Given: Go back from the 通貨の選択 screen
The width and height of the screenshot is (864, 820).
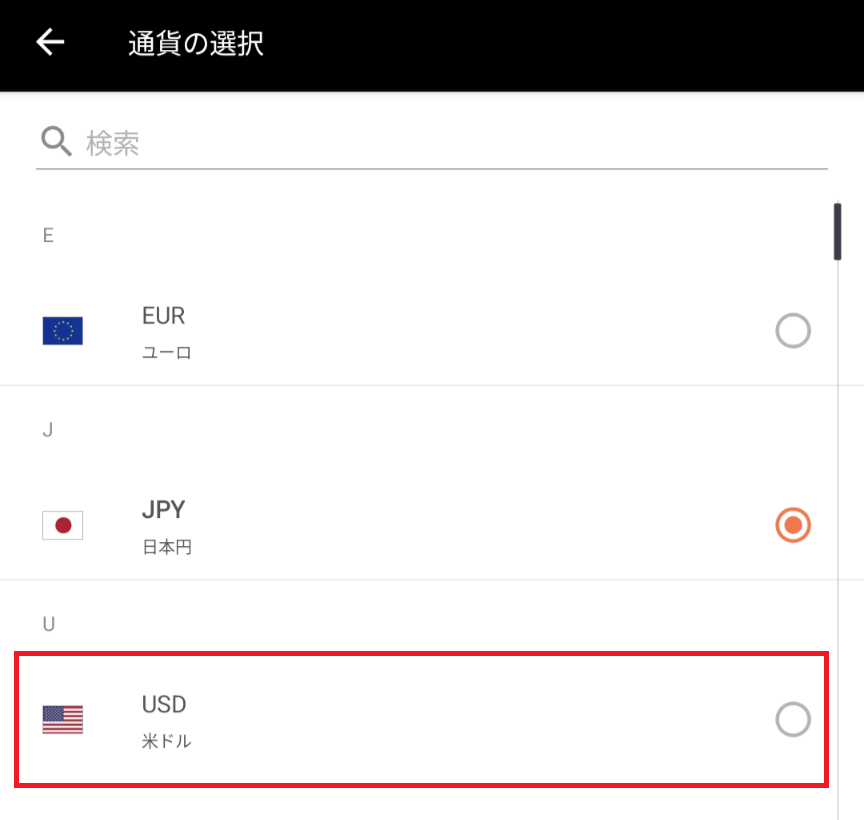Looking at the screenshot, I should 50,43.
